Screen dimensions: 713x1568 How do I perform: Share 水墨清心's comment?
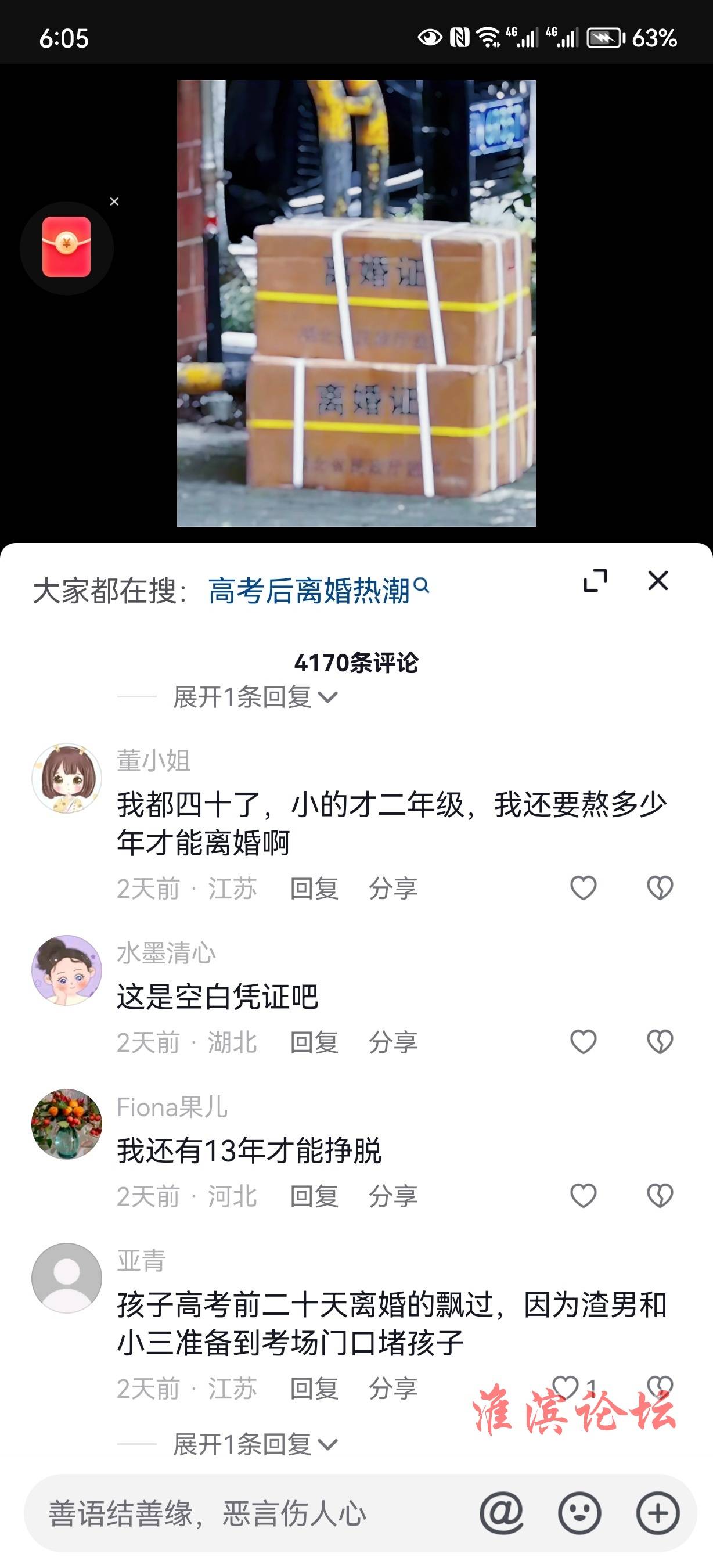coord(393,1042)
